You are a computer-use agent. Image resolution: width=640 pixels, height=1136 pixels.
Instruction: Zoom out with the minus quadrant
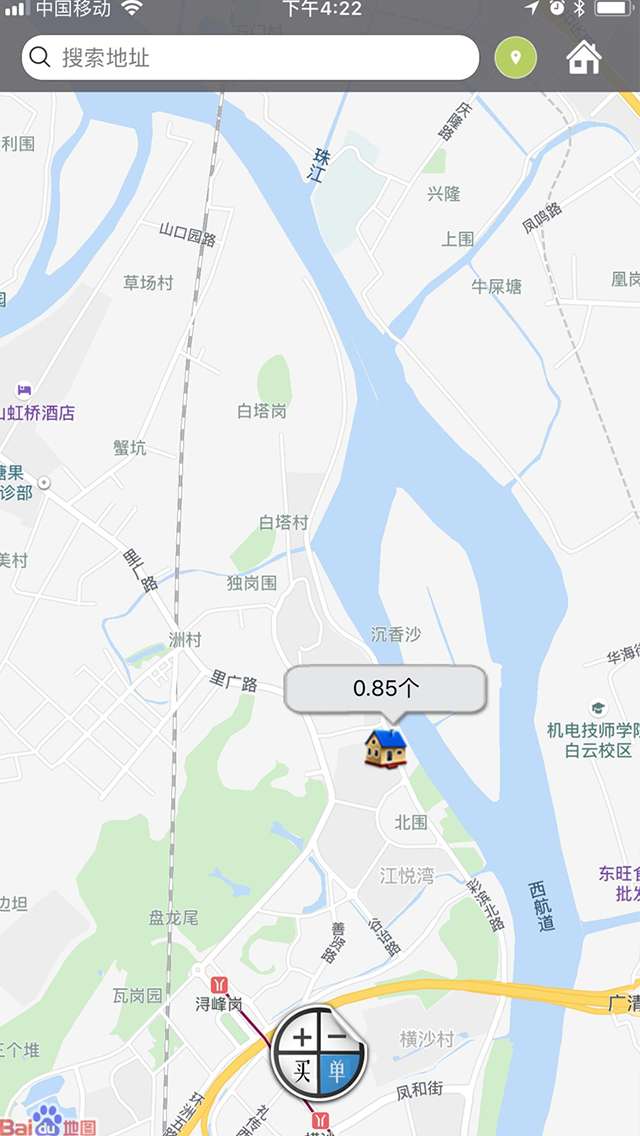[x=337, y=1037]
